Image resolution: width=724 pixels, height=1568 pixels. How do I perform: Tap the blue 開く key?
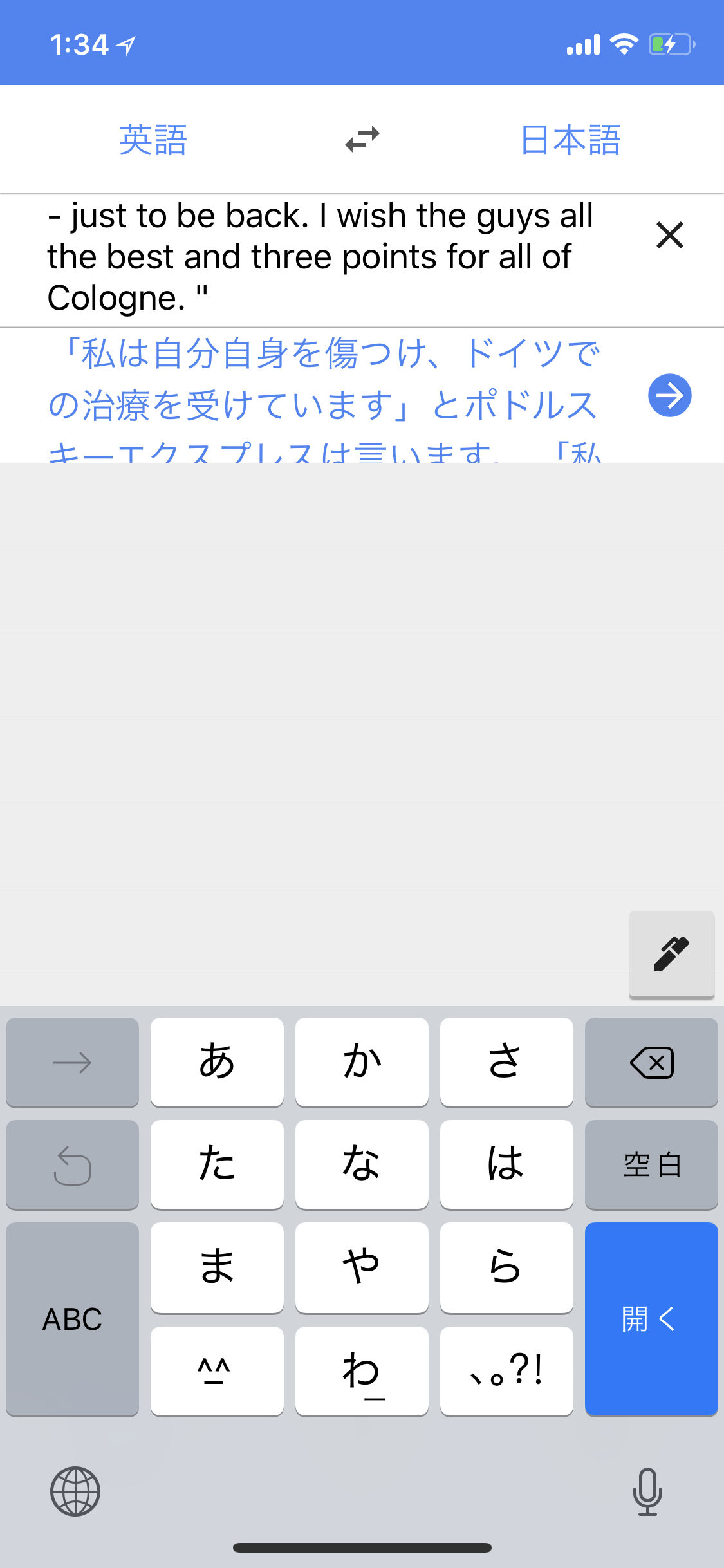click(x=651, y=1319)
